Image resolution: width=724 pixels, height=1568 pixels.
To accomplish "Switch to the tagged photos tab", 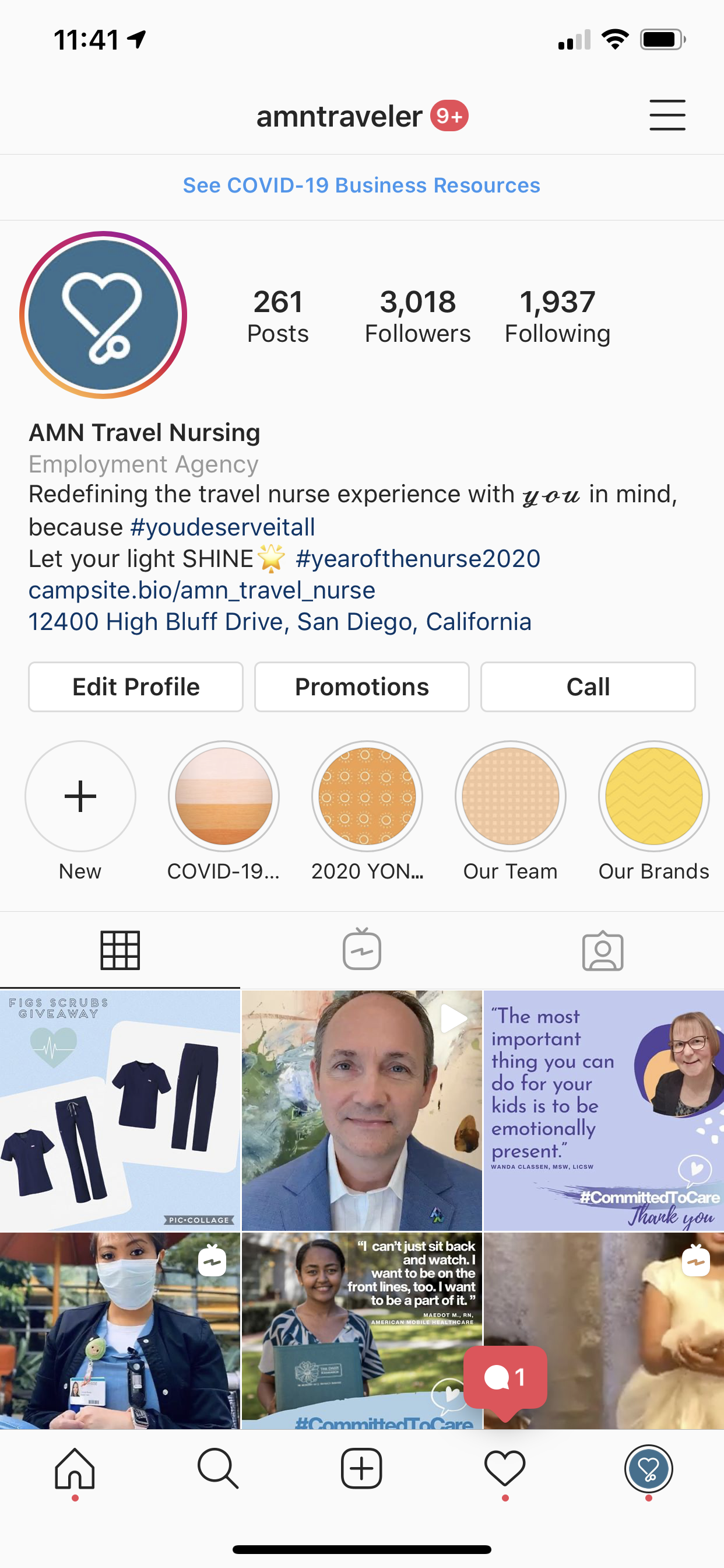I will tap(602, 950).
